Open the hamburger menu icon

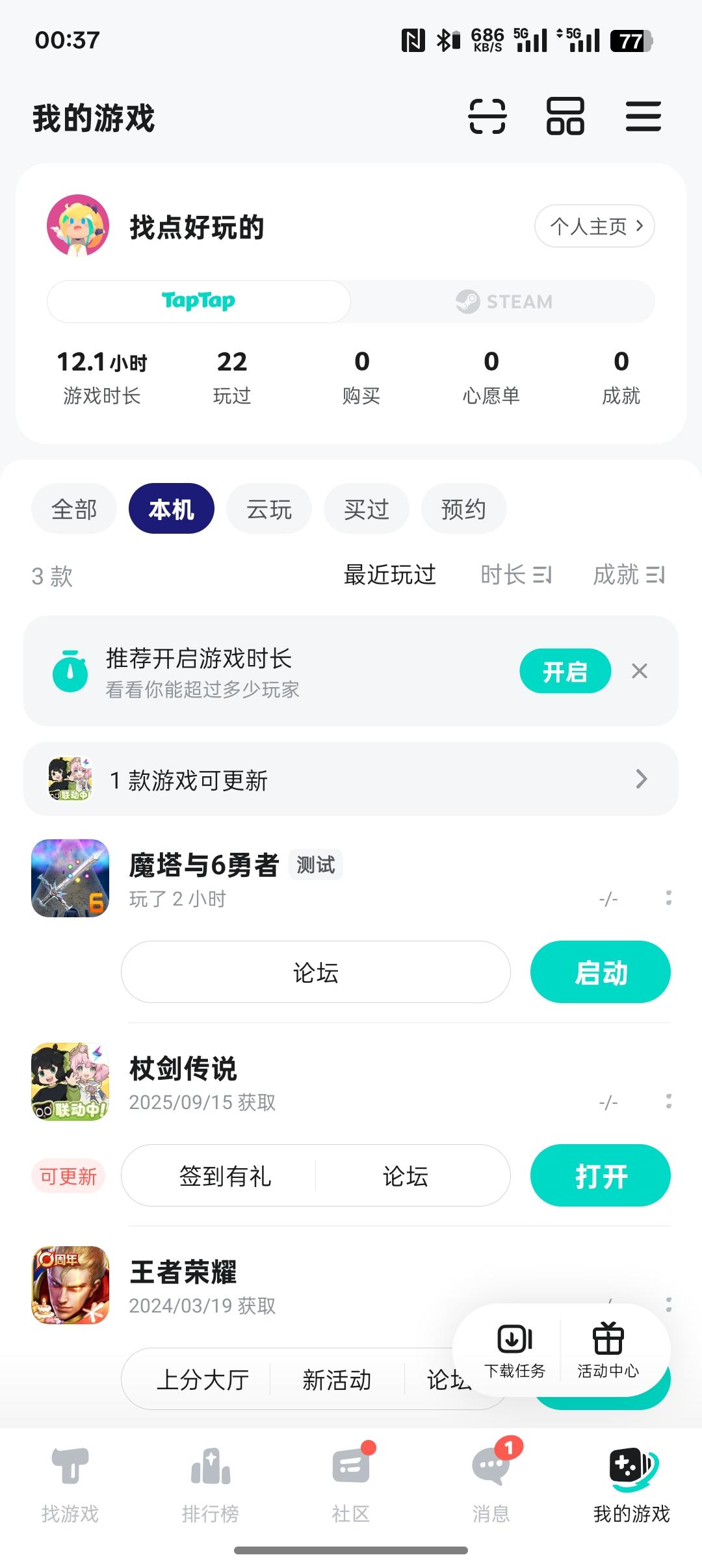click(x=643, y=116)
